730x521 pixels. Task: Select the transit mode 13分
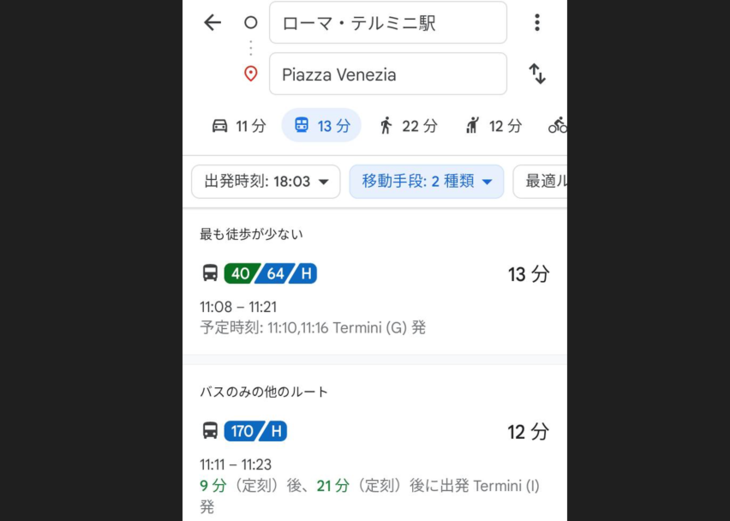pyautogui.click(x=321, y=126)
